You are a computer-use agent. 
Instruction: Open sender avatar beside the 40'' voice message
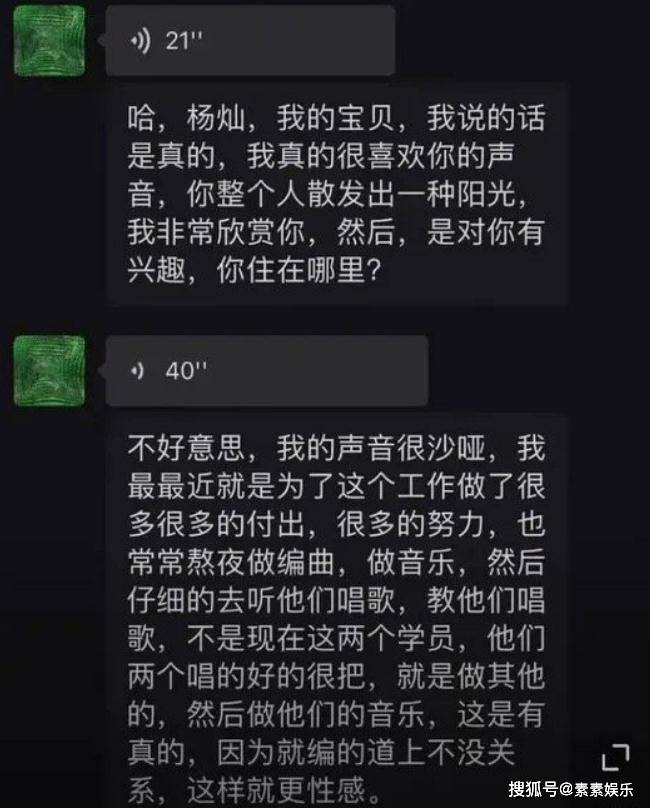pyautogui.click(x=50, y=369)
